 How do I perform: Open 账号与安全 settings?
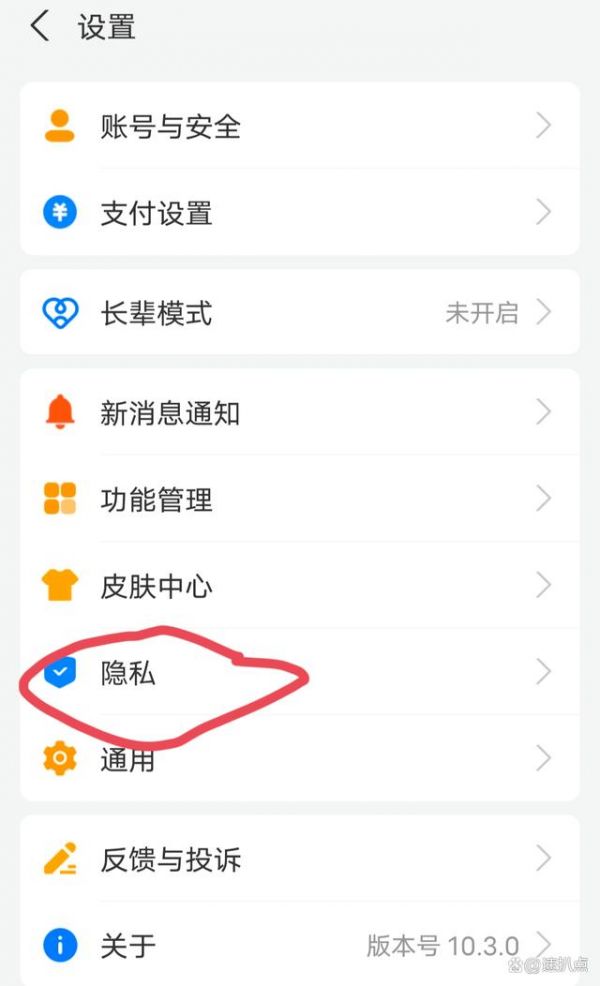coord(300,127)
